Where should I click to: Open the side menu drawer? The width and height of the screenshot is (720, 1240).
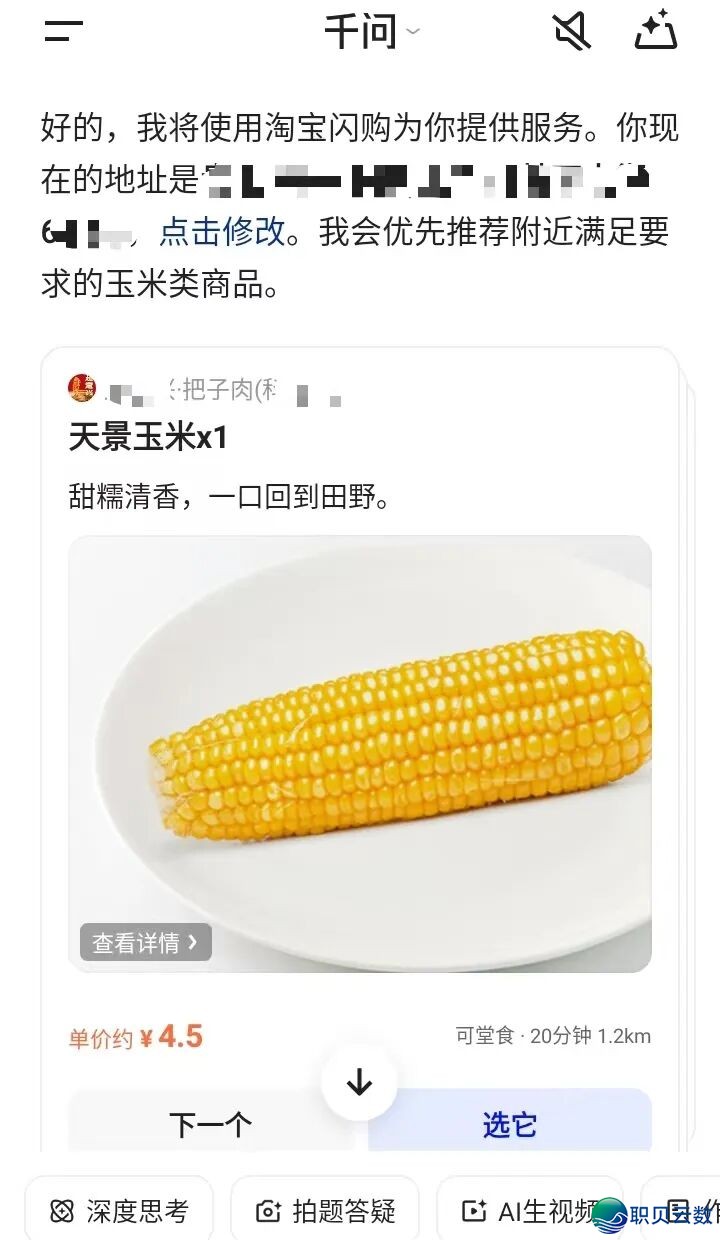click(x=62, y=32)
